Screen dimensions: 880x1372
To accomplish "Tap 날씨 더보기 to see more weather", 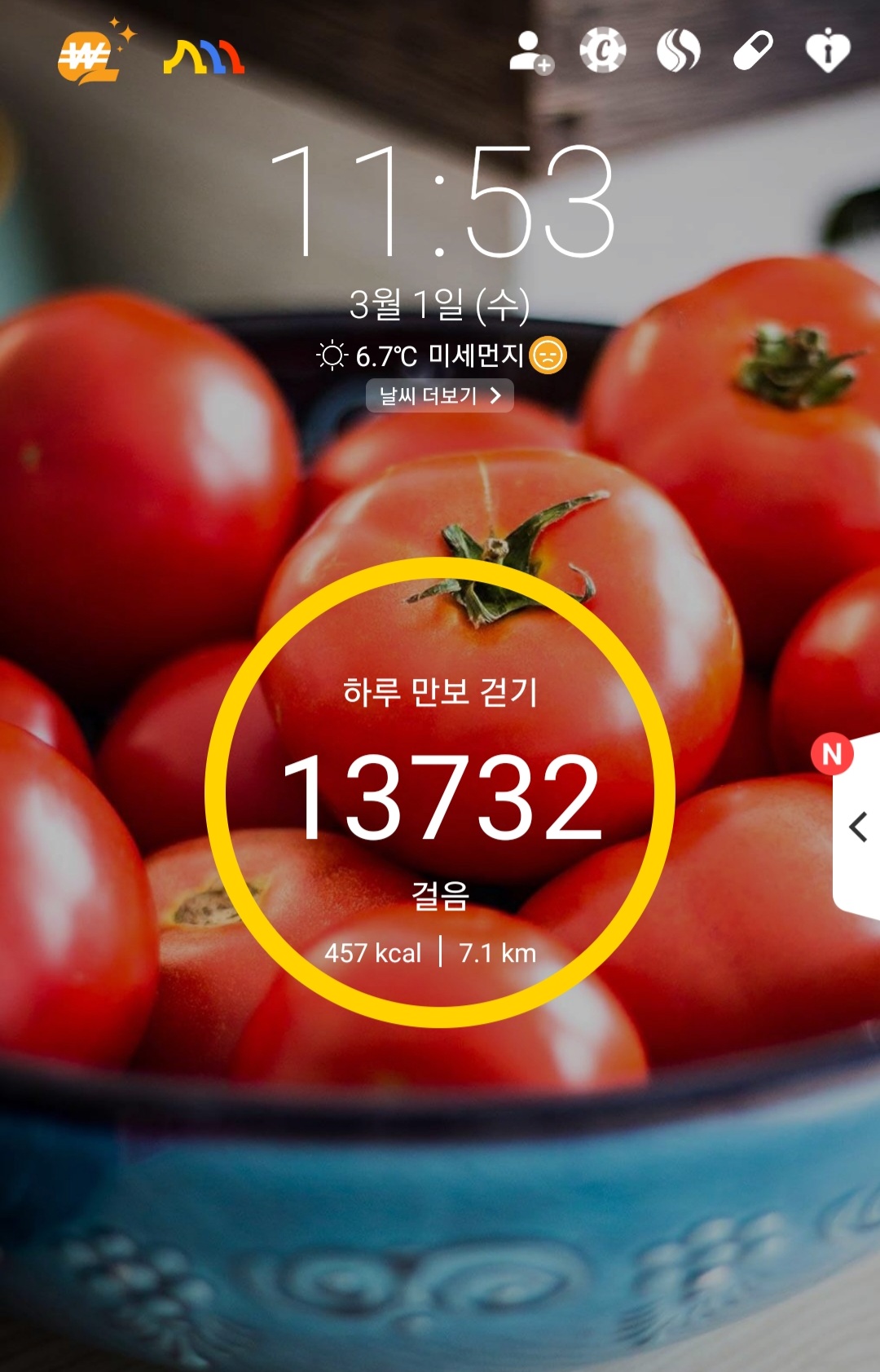I will coord(440,396).
